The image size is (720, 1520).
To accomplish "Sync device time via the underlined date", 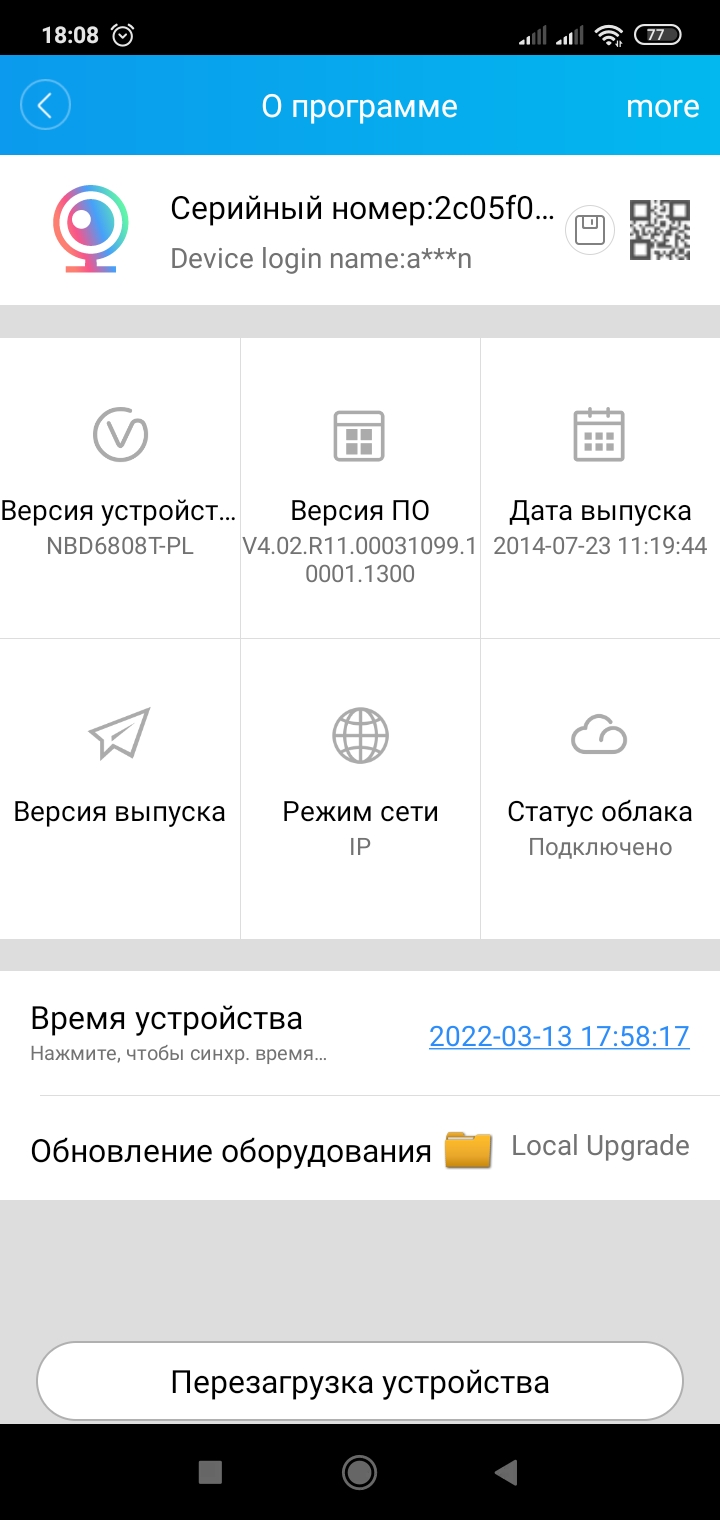I will 559,1035.
